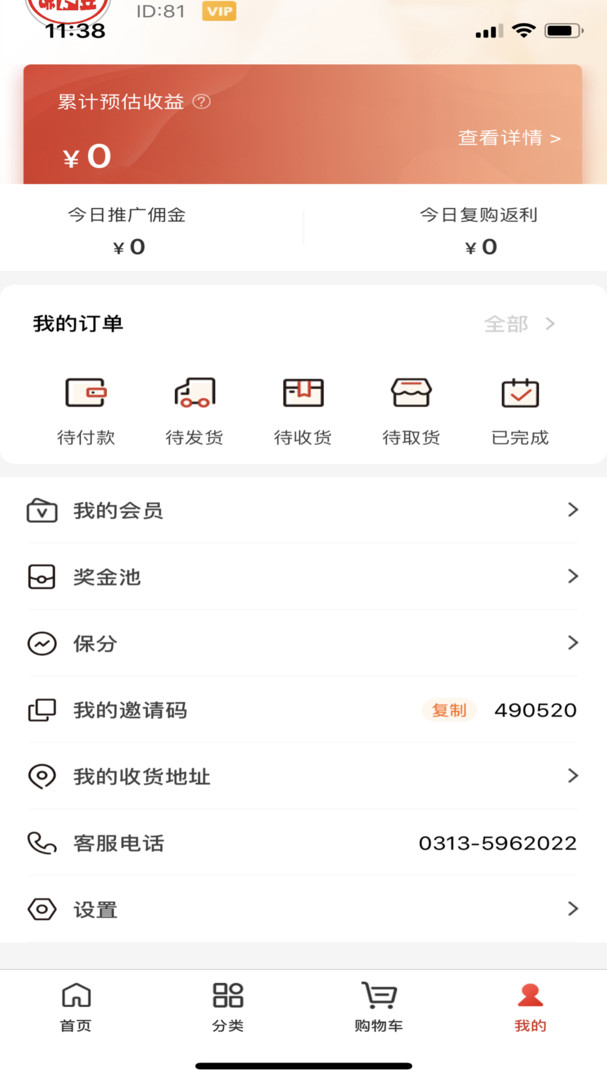Go to the 购物车 tab
The width and height of the screenshot is (607, 1080).
click(379, 1006)
